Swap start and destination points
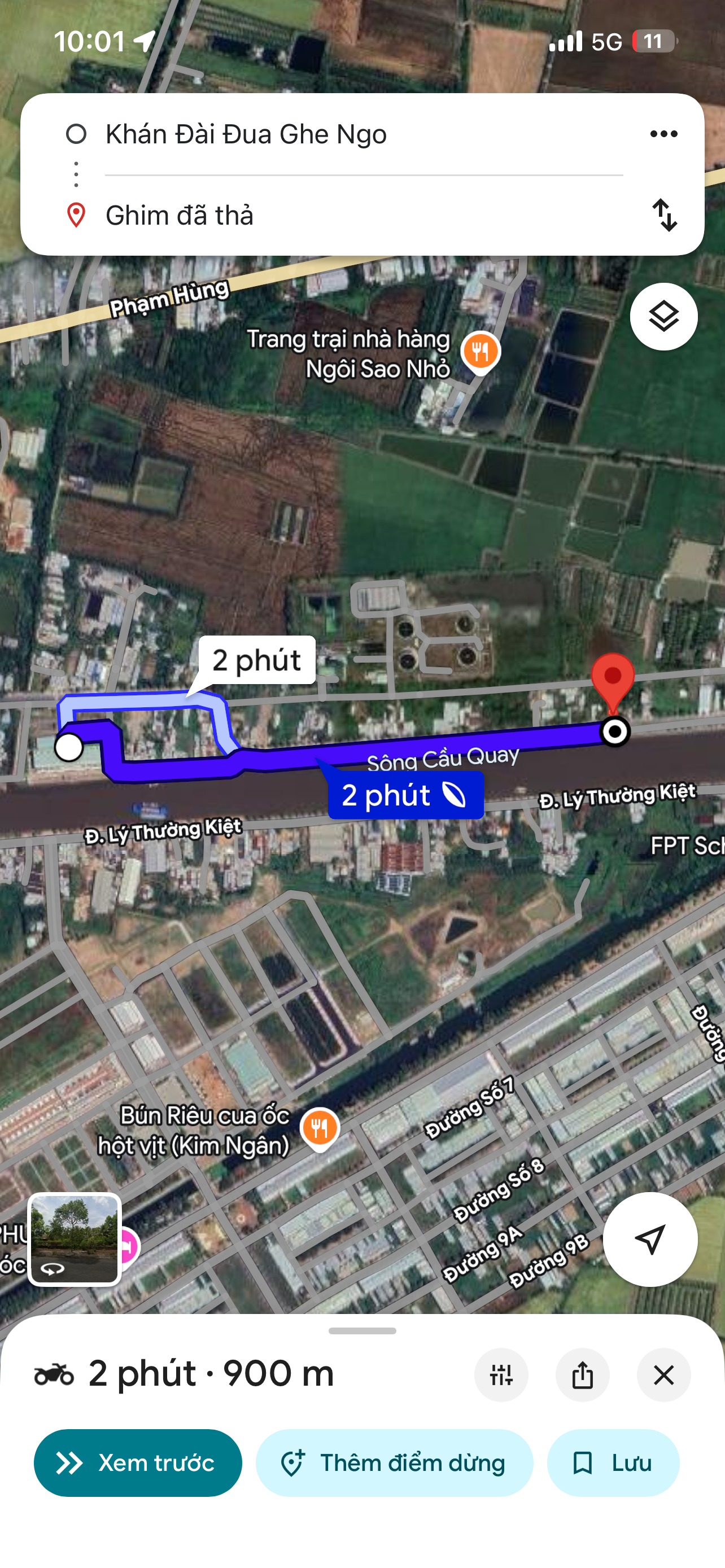725x1568 pixels. [664, 215]
